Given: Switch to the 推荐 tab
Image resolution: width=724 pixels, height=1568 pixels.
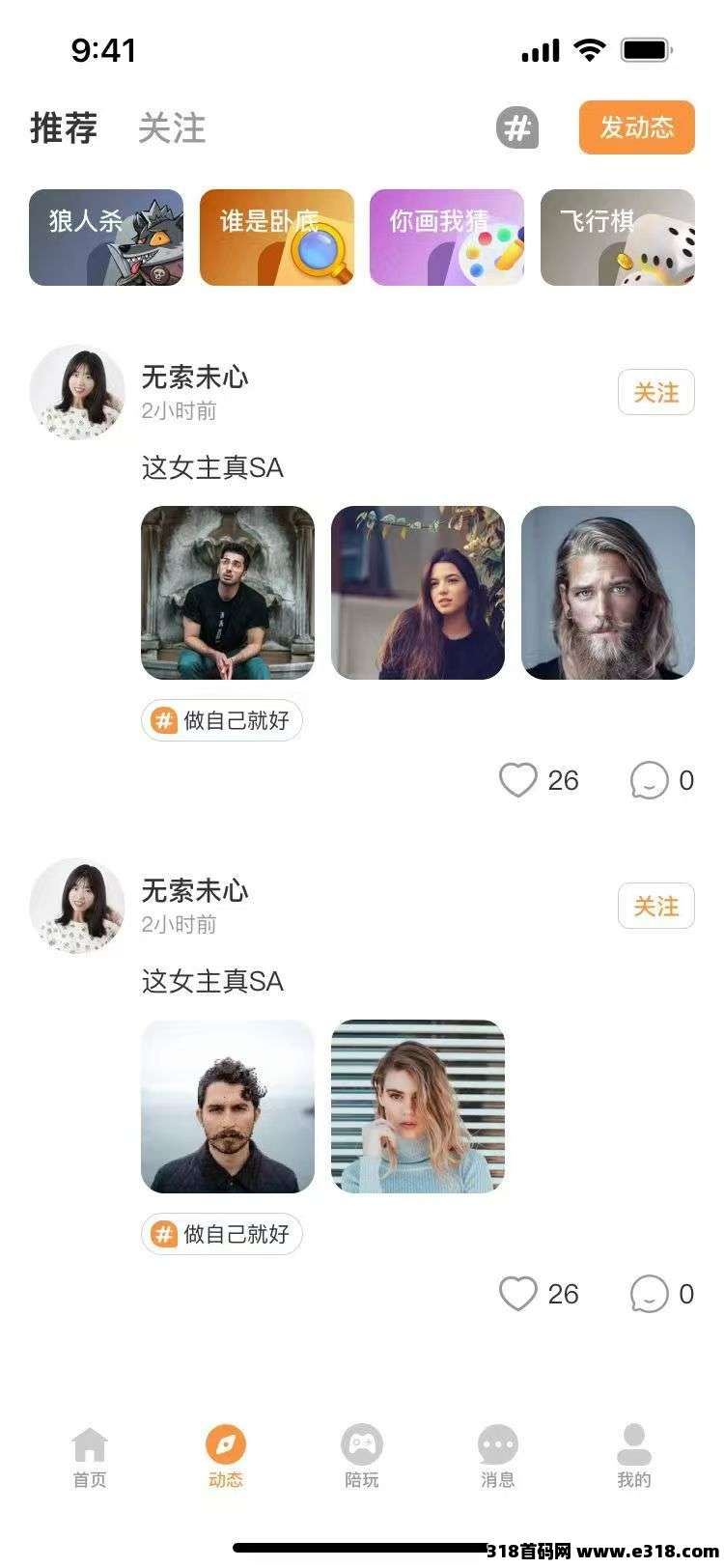Looking at the screenshot, I should point(64,127).
